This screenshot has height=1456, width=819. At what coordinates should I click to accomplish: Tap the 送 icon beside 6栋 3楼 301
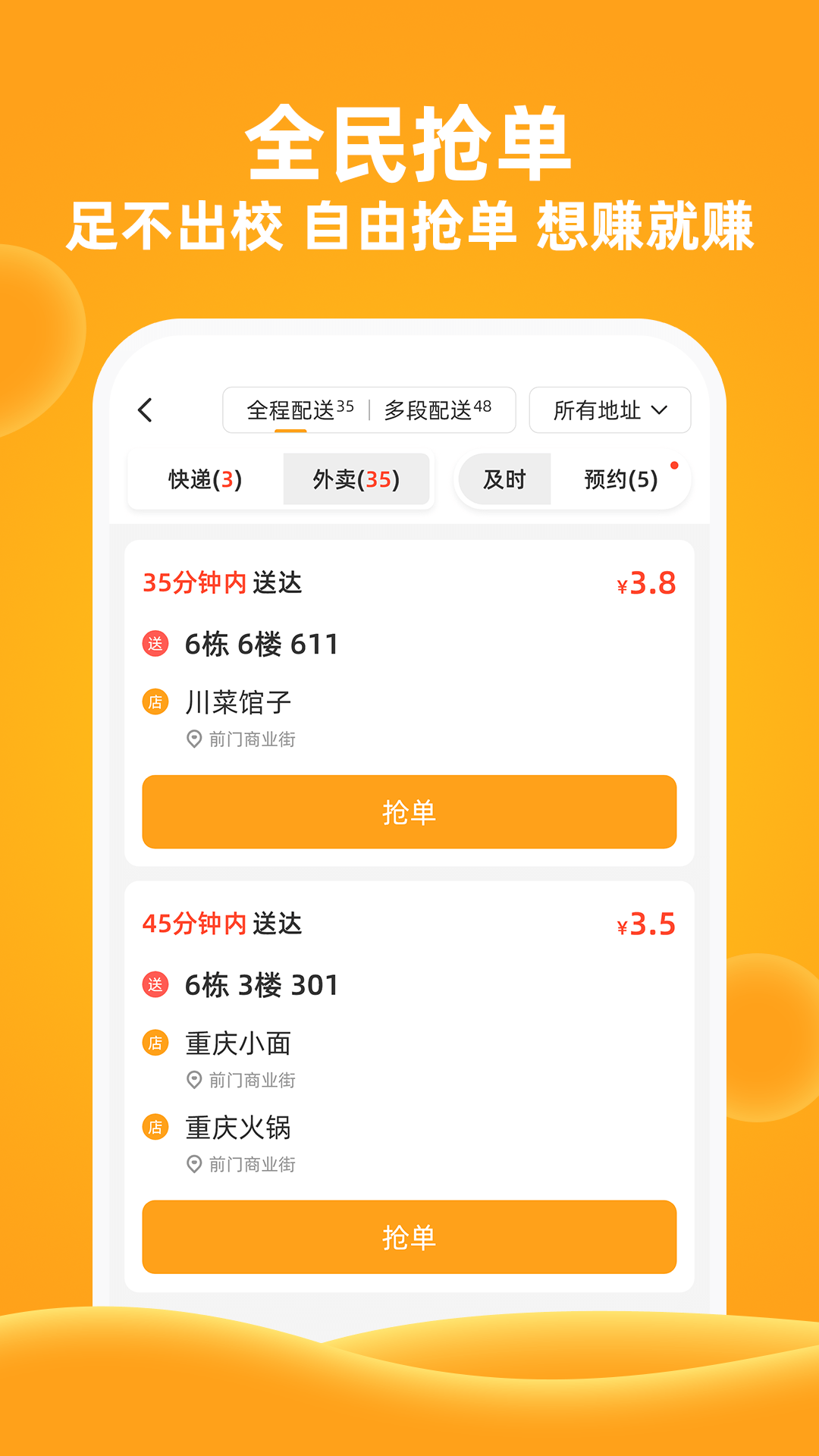(155, 985)
